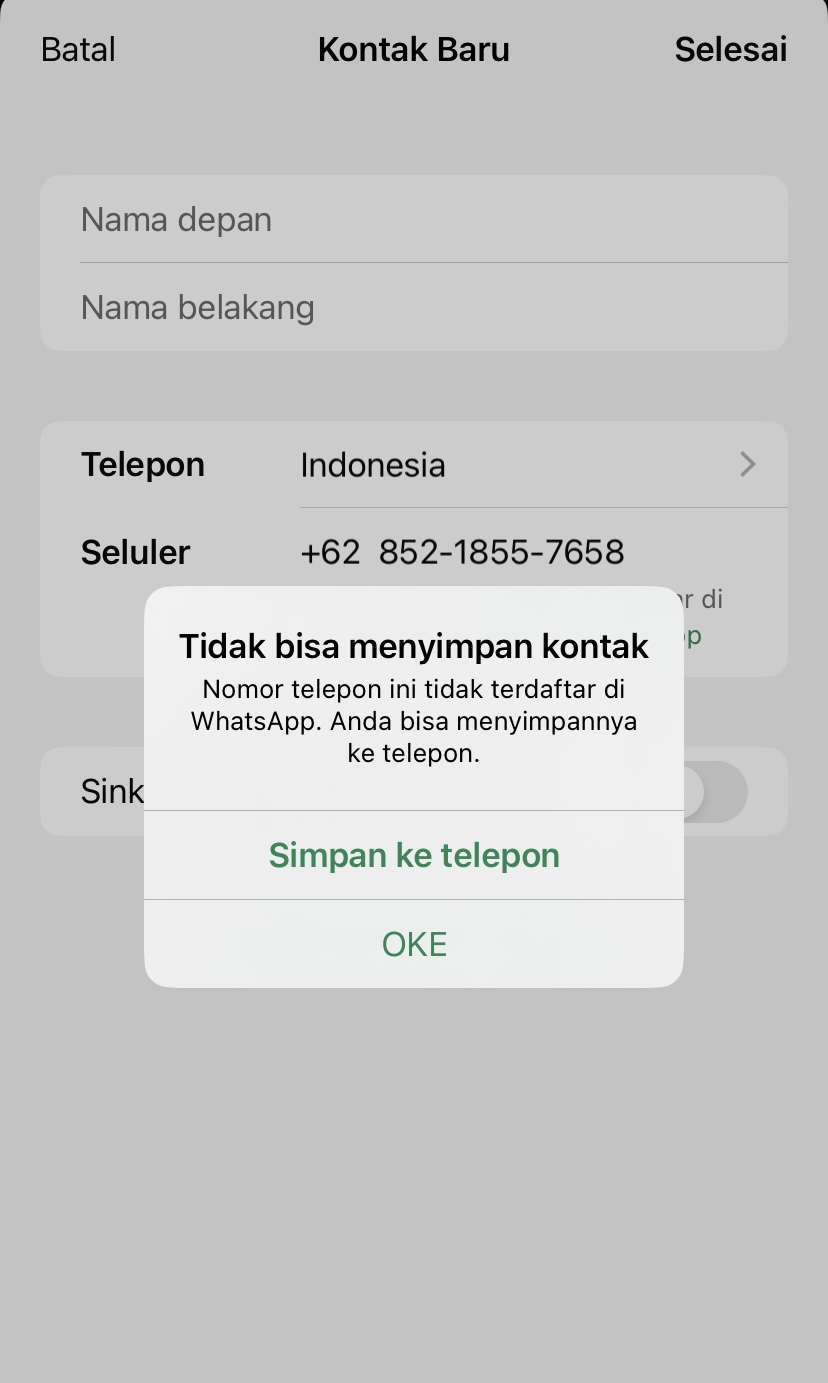Dismiss the dialog with OKE
Viewport: 828px width, 1383px height.
coord(414,944)
